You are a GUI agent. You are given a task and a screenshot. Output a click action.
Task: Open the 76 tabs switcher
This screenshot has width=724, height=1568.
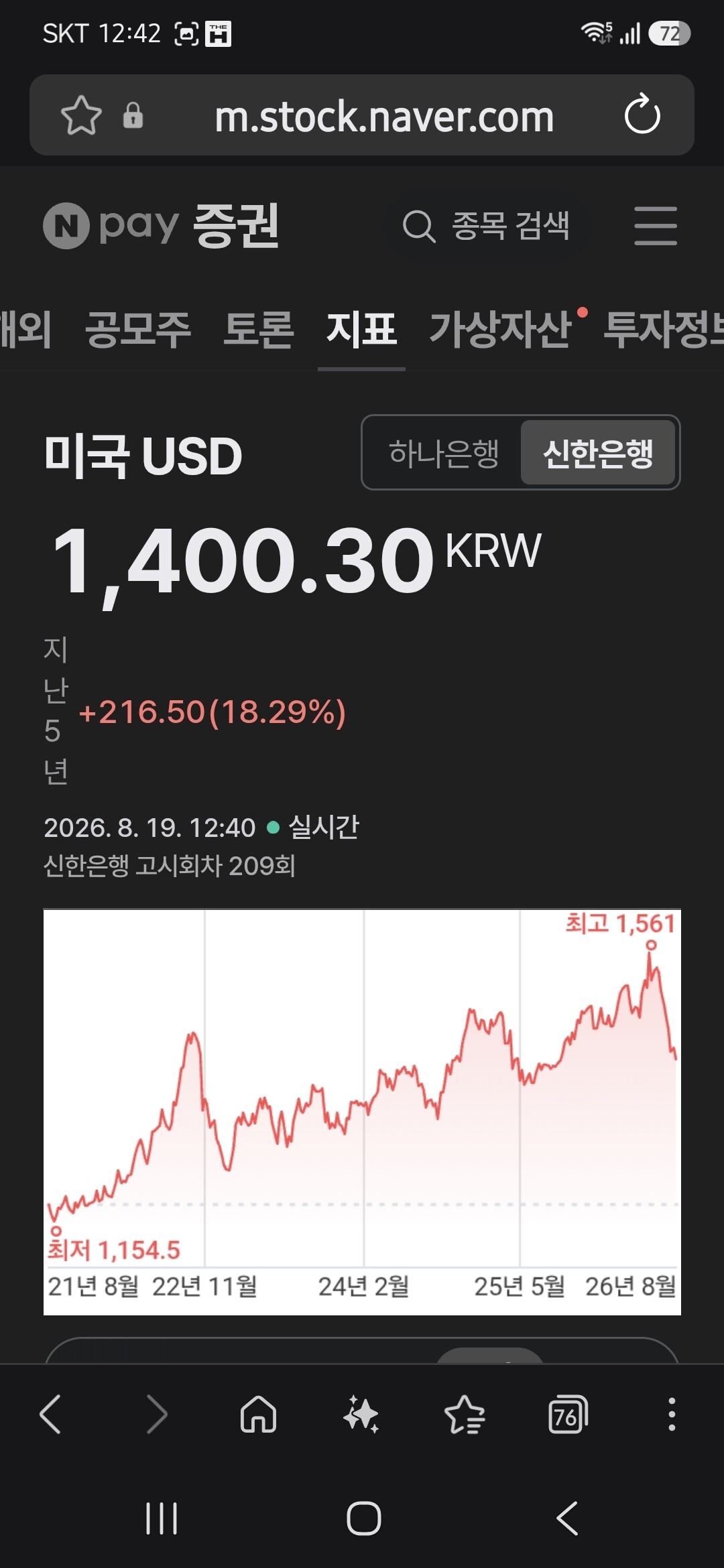pos(568,1414)
